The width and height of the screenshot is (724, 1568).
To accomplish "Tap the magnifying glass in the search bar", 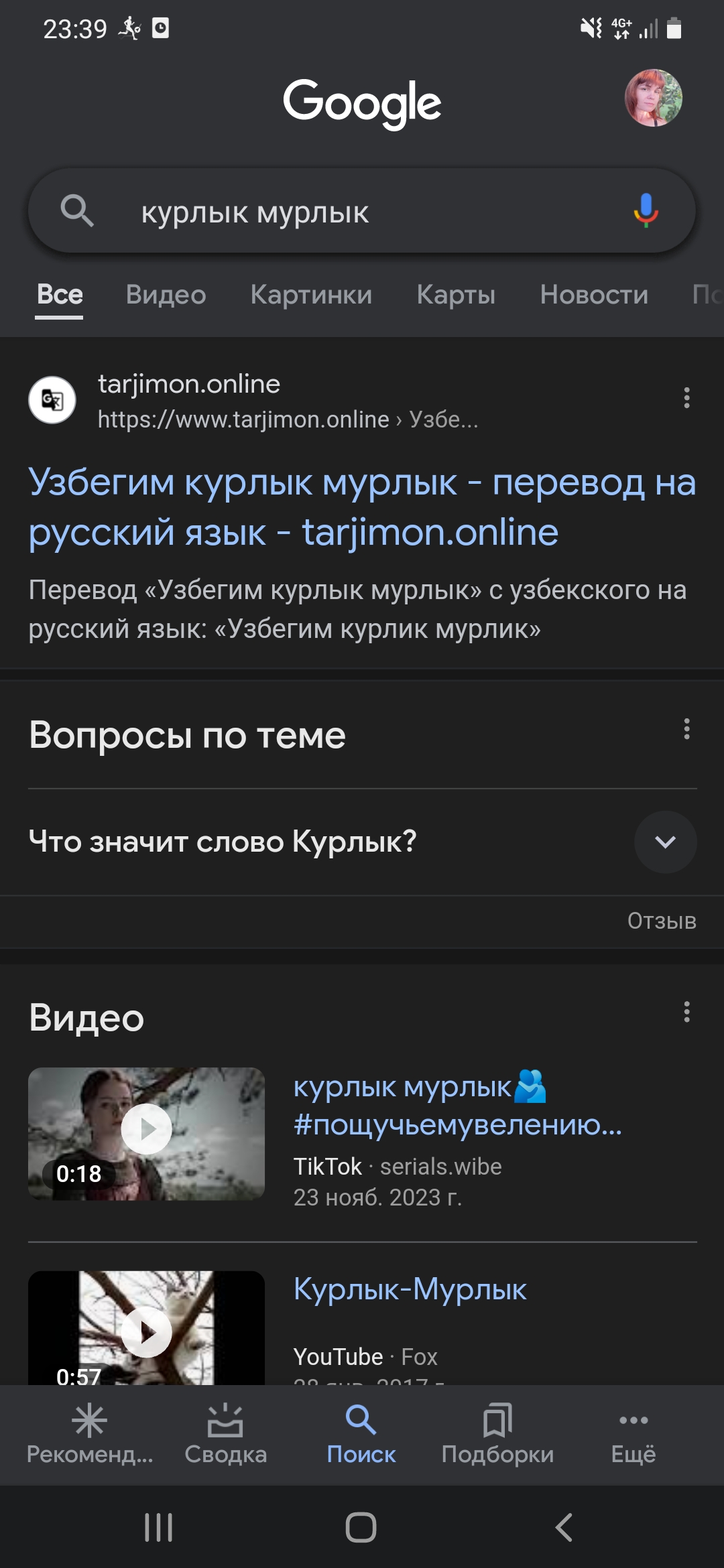I will click(78, 211).
